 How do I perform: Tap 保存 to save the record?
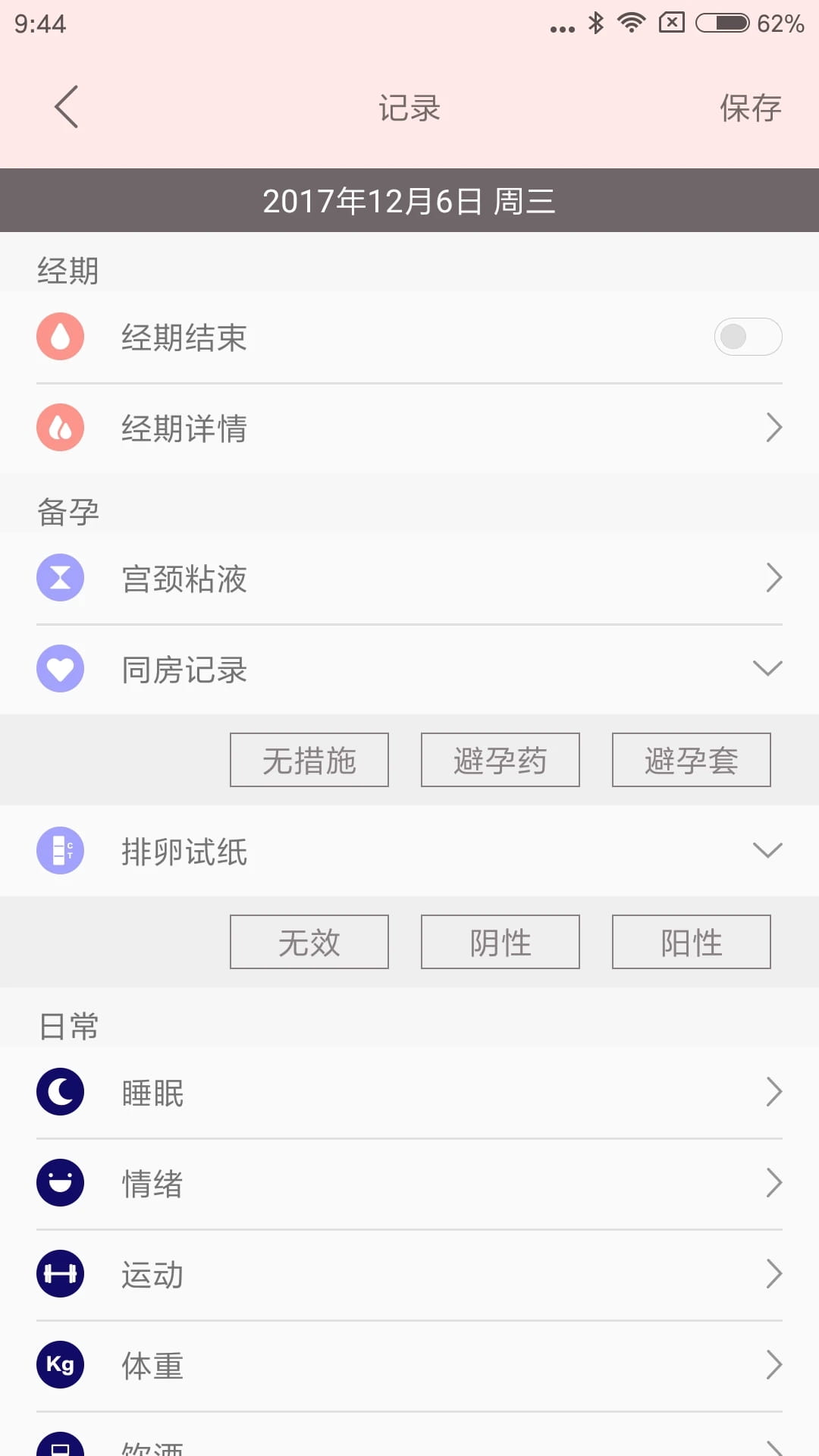[x=750, y=108]
